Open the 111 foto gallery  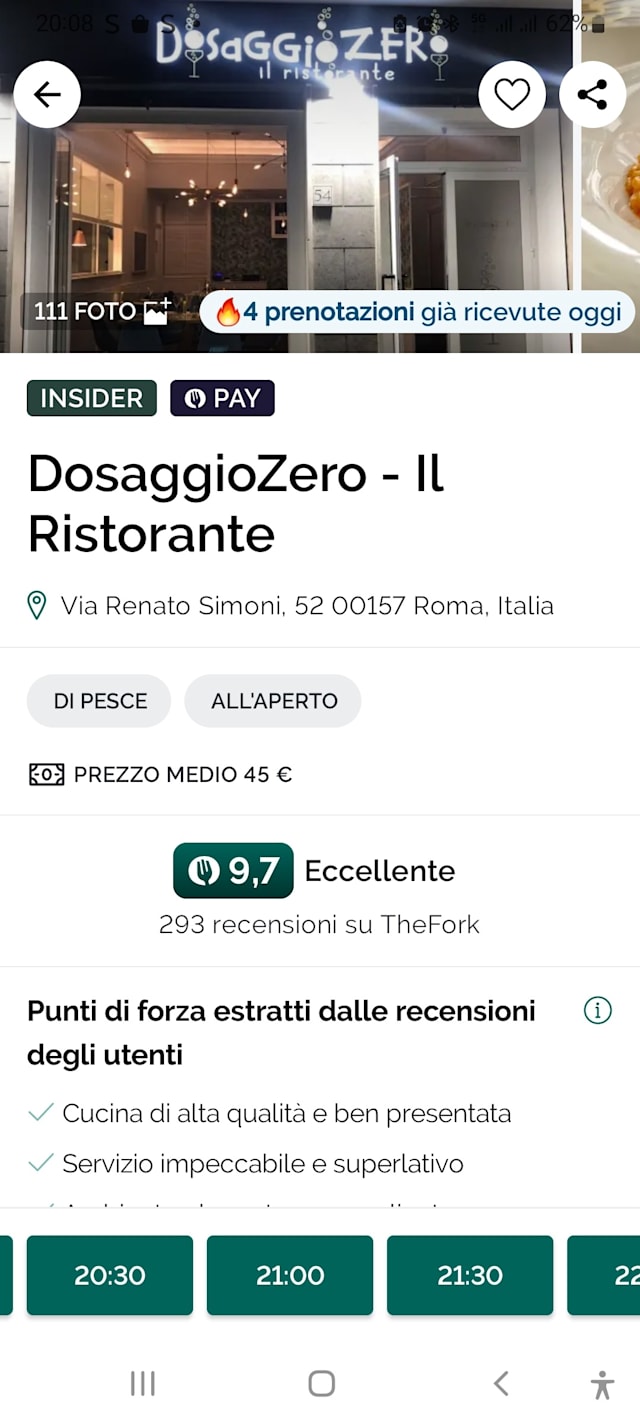pyautogui.click(x=102, y=311)
